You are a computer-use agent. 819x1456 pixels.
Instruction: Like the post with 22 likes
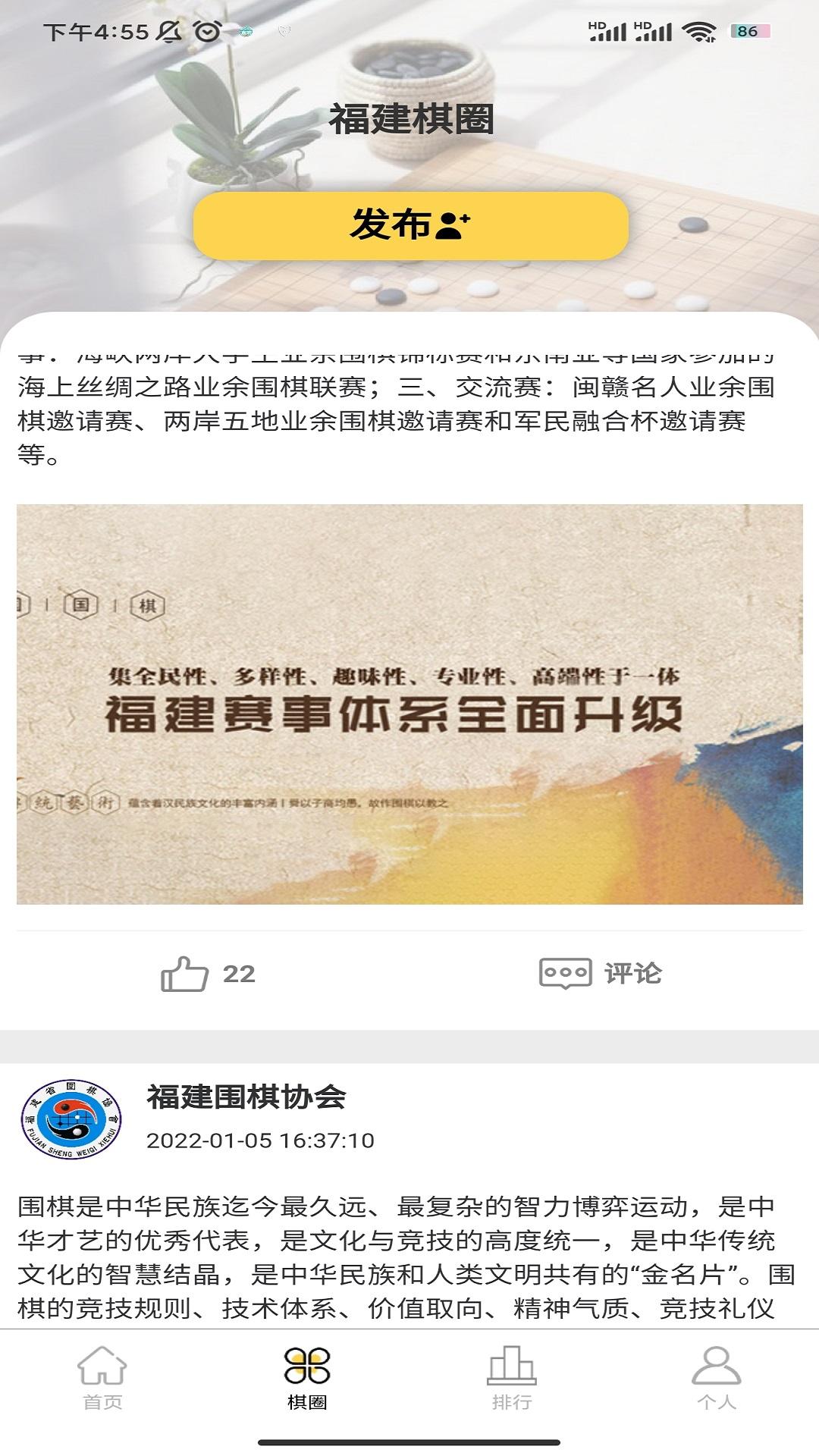tap(208, 974)
